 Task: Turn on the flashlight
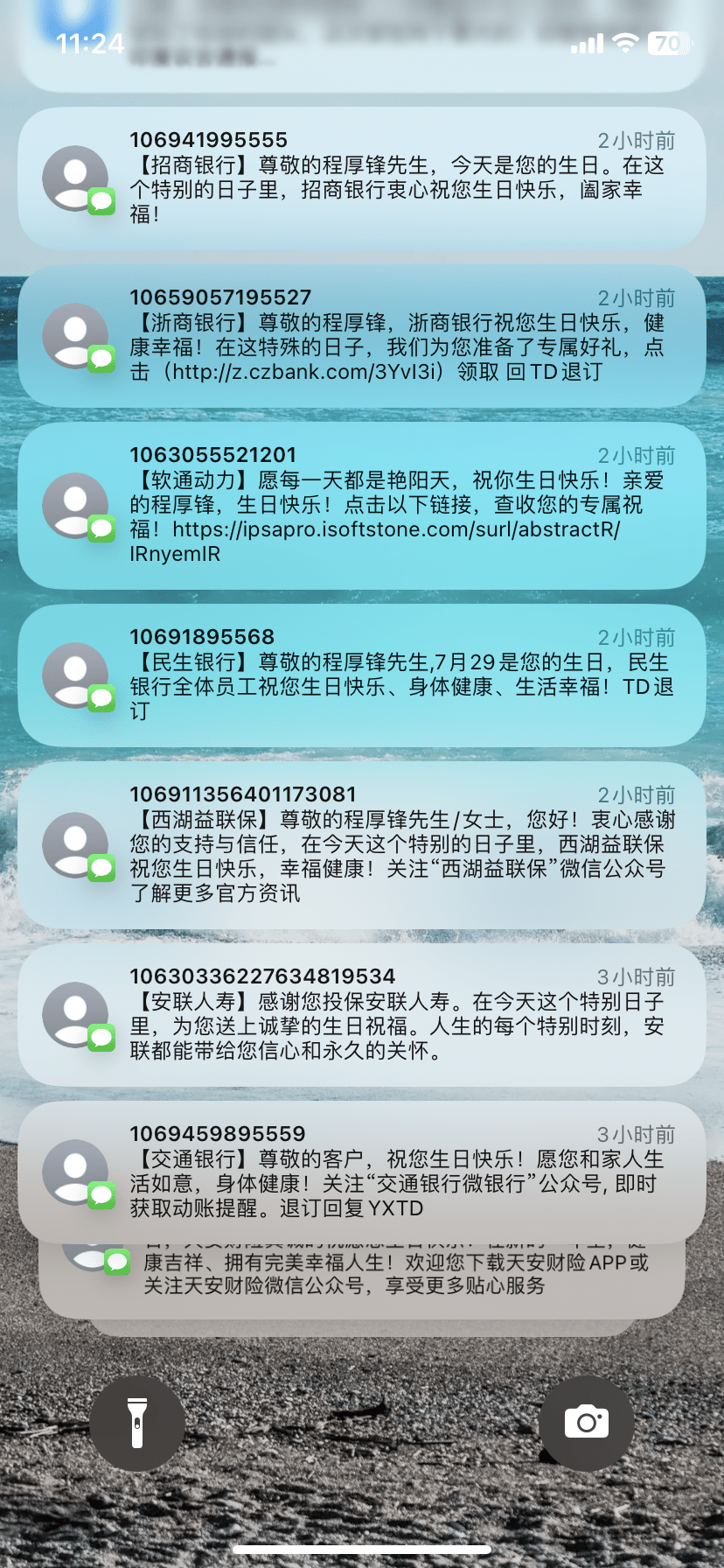coord(137,1423)
